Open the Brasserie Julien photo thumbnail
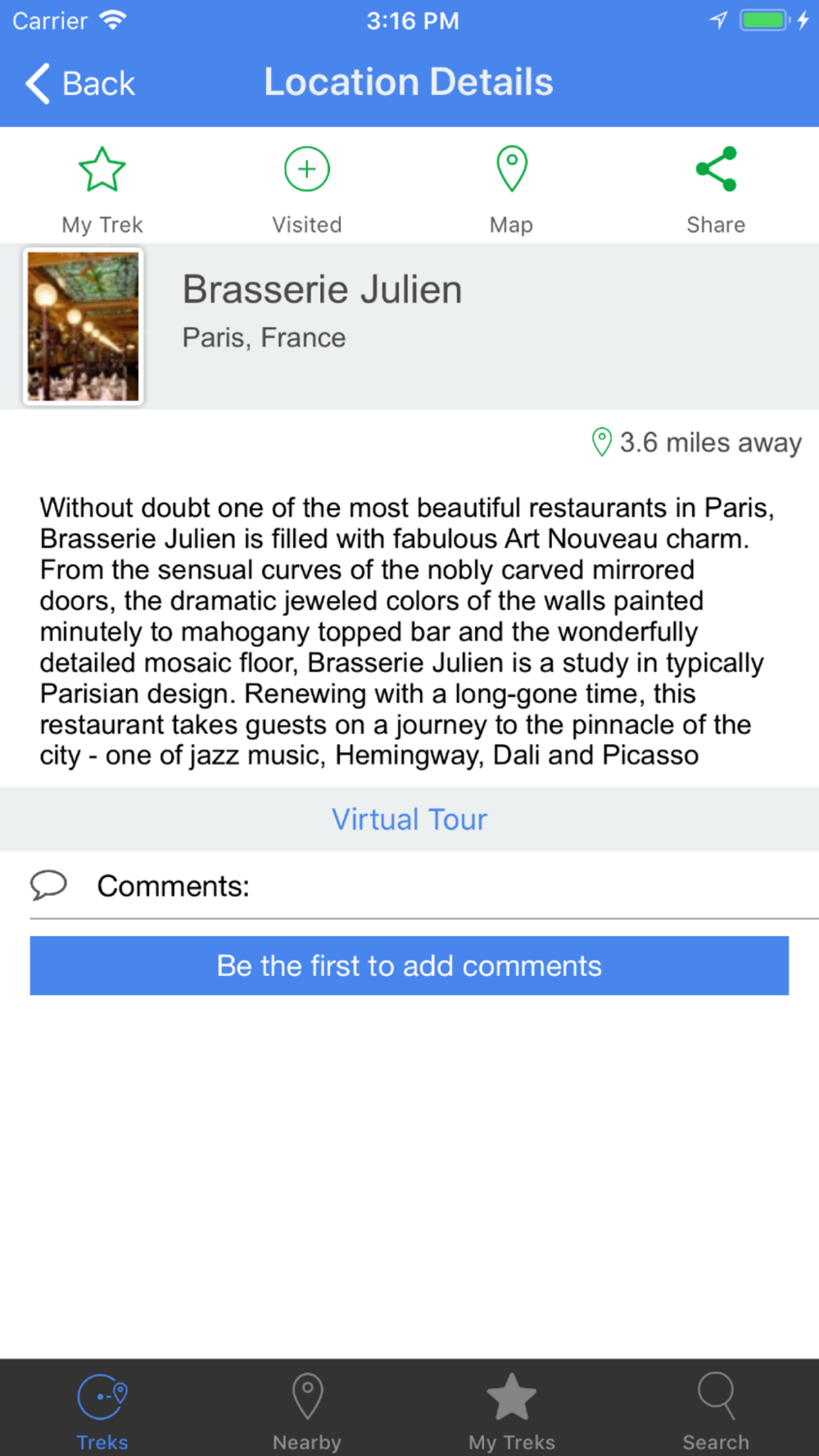 click(x=83, y=326)
